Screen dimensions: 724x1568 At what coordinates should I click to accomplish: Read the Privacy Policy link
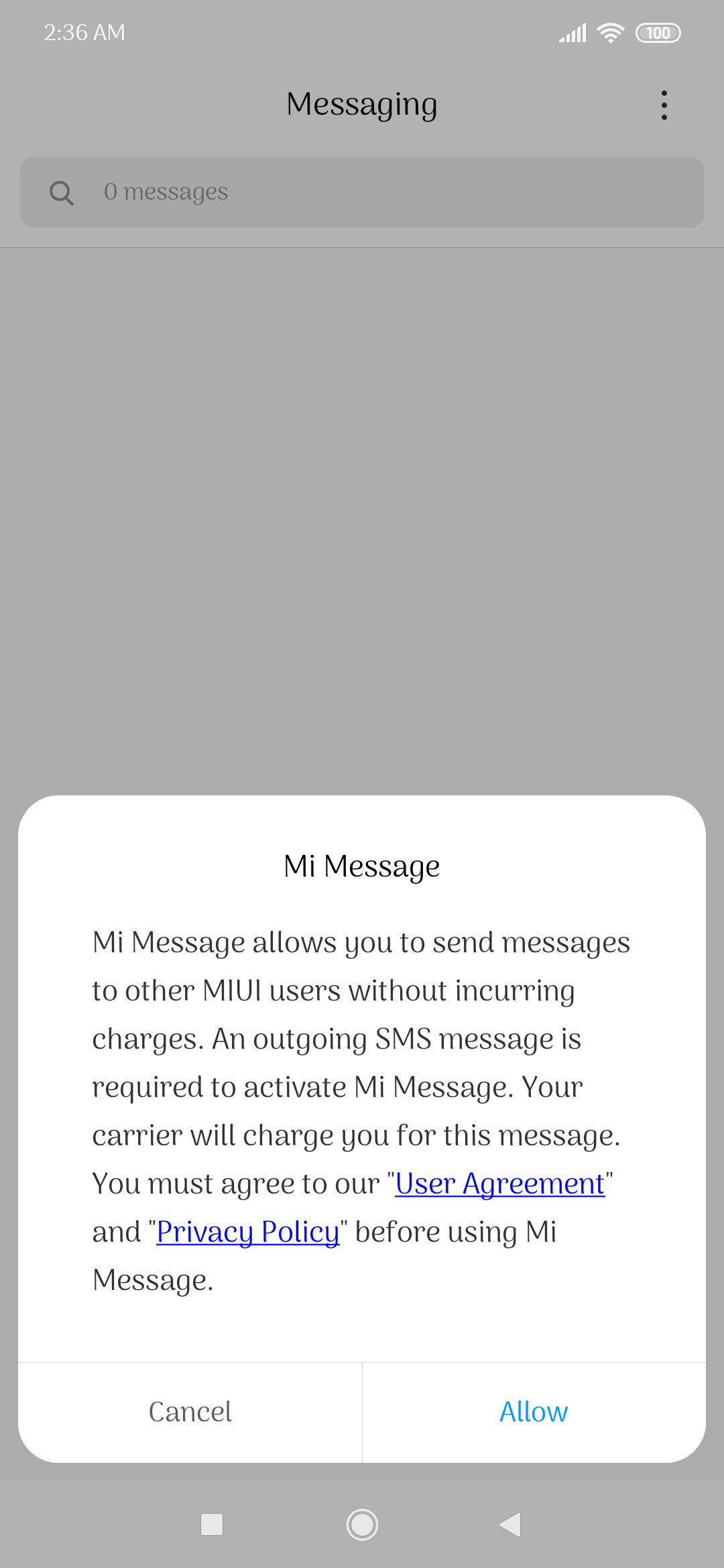pos(248,1232)
